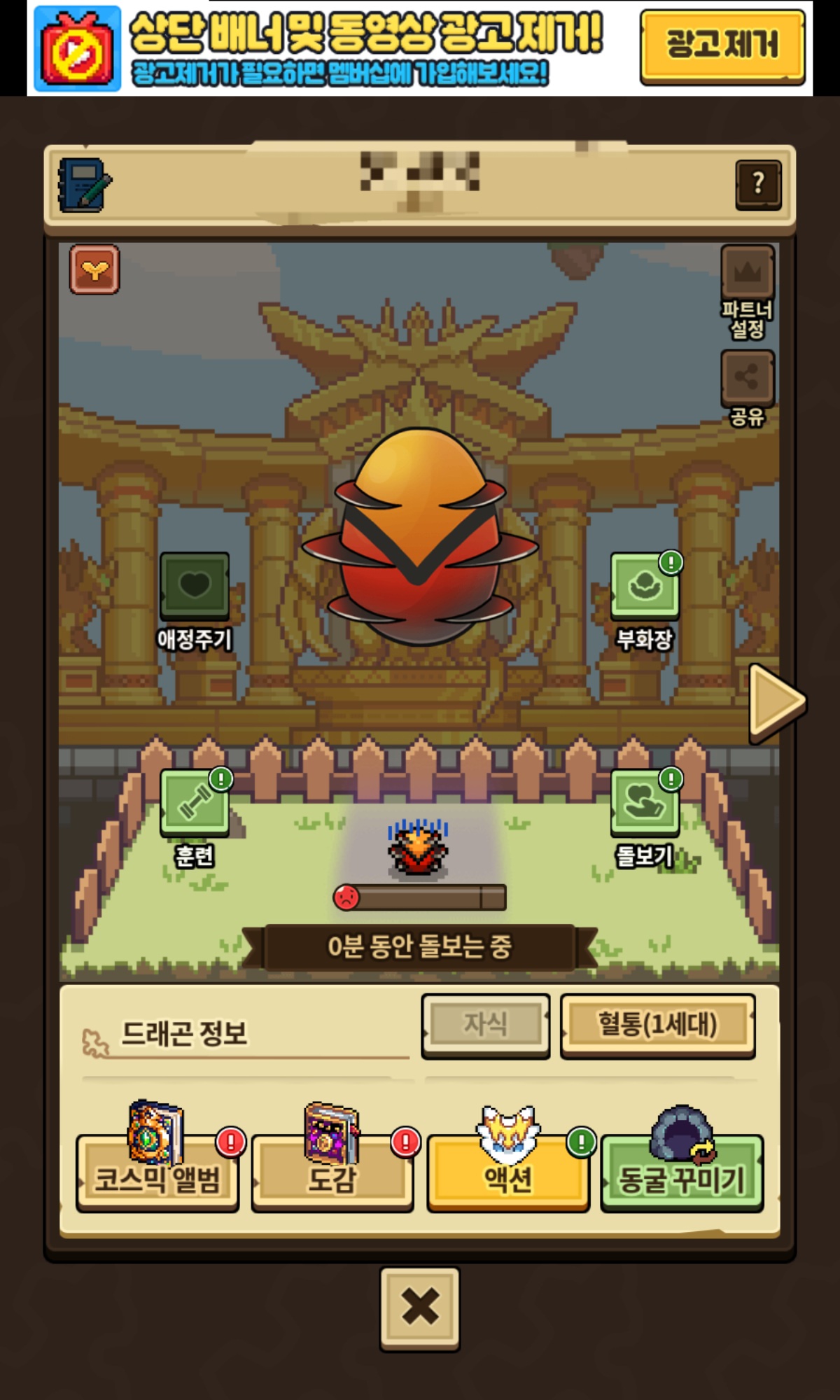Screen dimensions: 840x1400
Task: Tap the 광고제거 button in the banner
Action: (x=722, y=46)
